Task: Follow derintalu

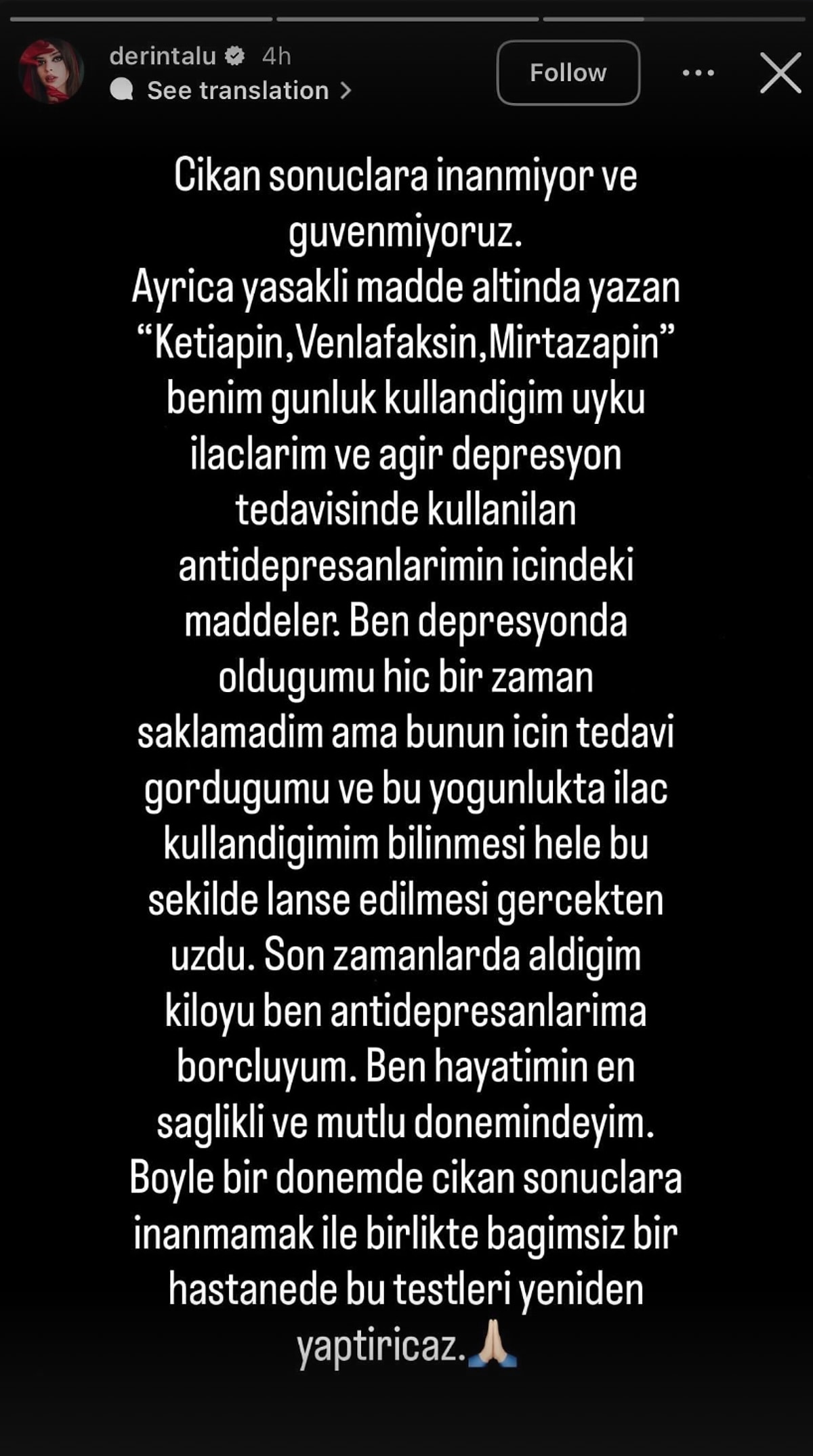Action: point(568,72)
